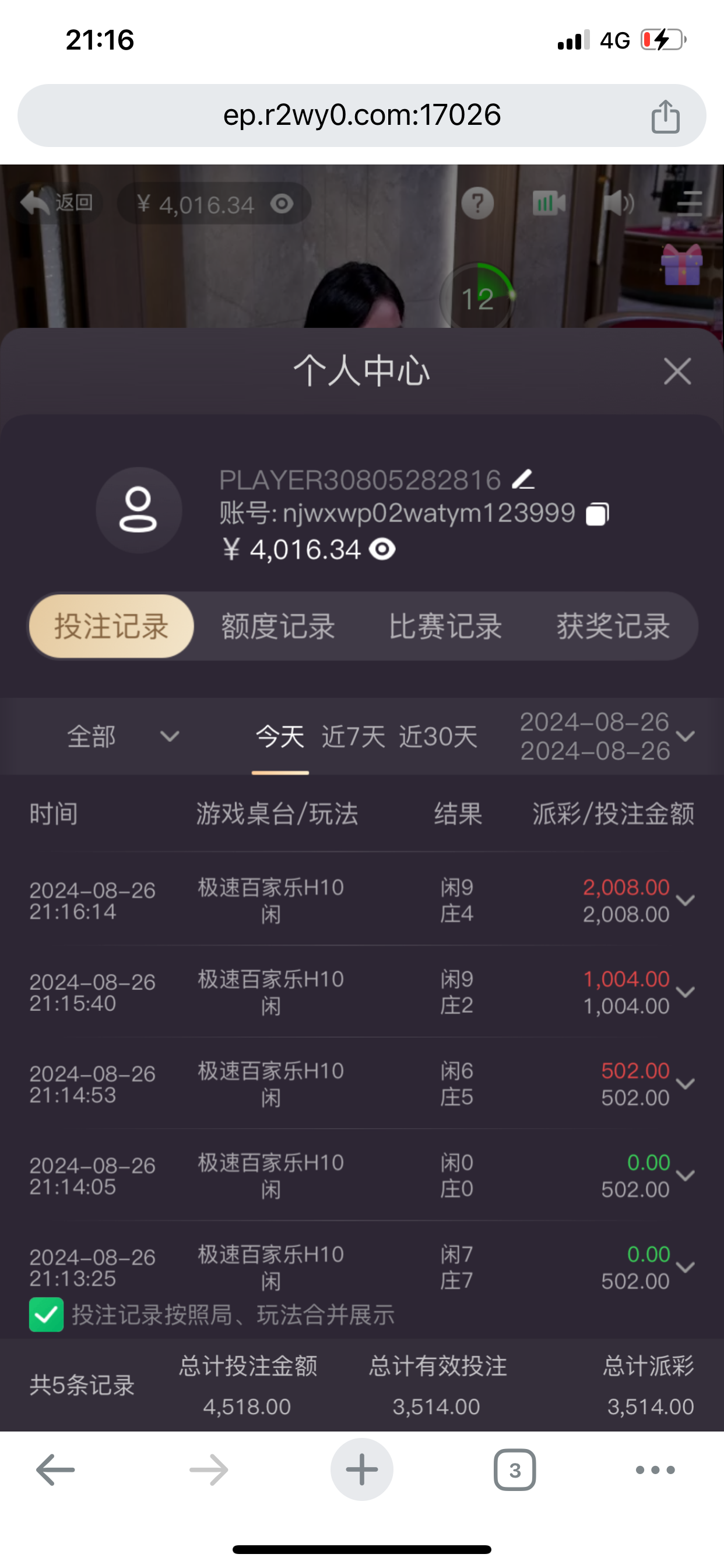
Task: Uncheck 投注记录按照局、玩法合并展示
Action: click(x=46, y=1315)
